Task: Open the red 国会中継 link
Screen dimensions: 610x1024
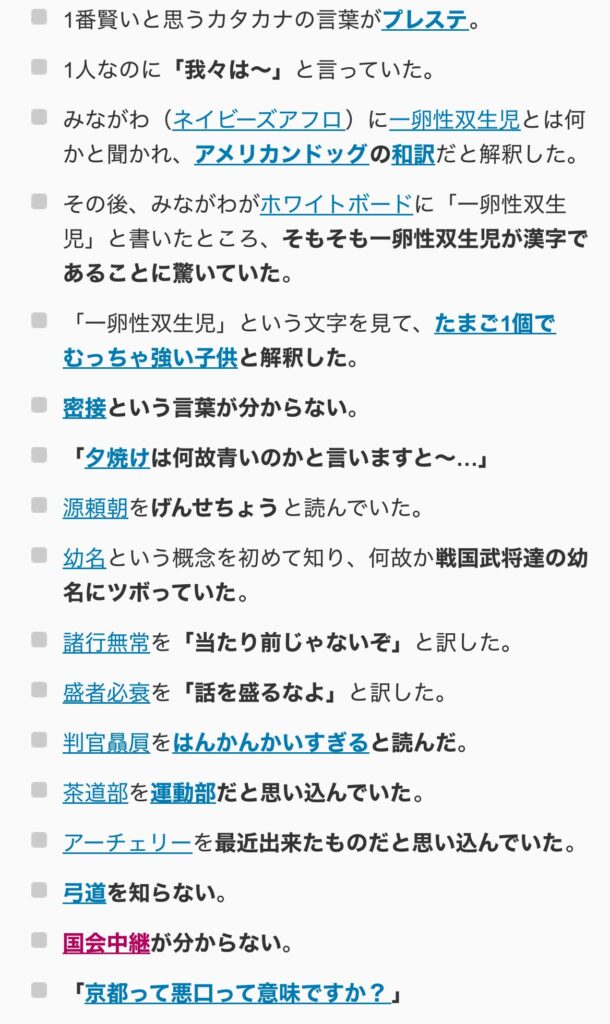Action: click(x=106, y=943)
